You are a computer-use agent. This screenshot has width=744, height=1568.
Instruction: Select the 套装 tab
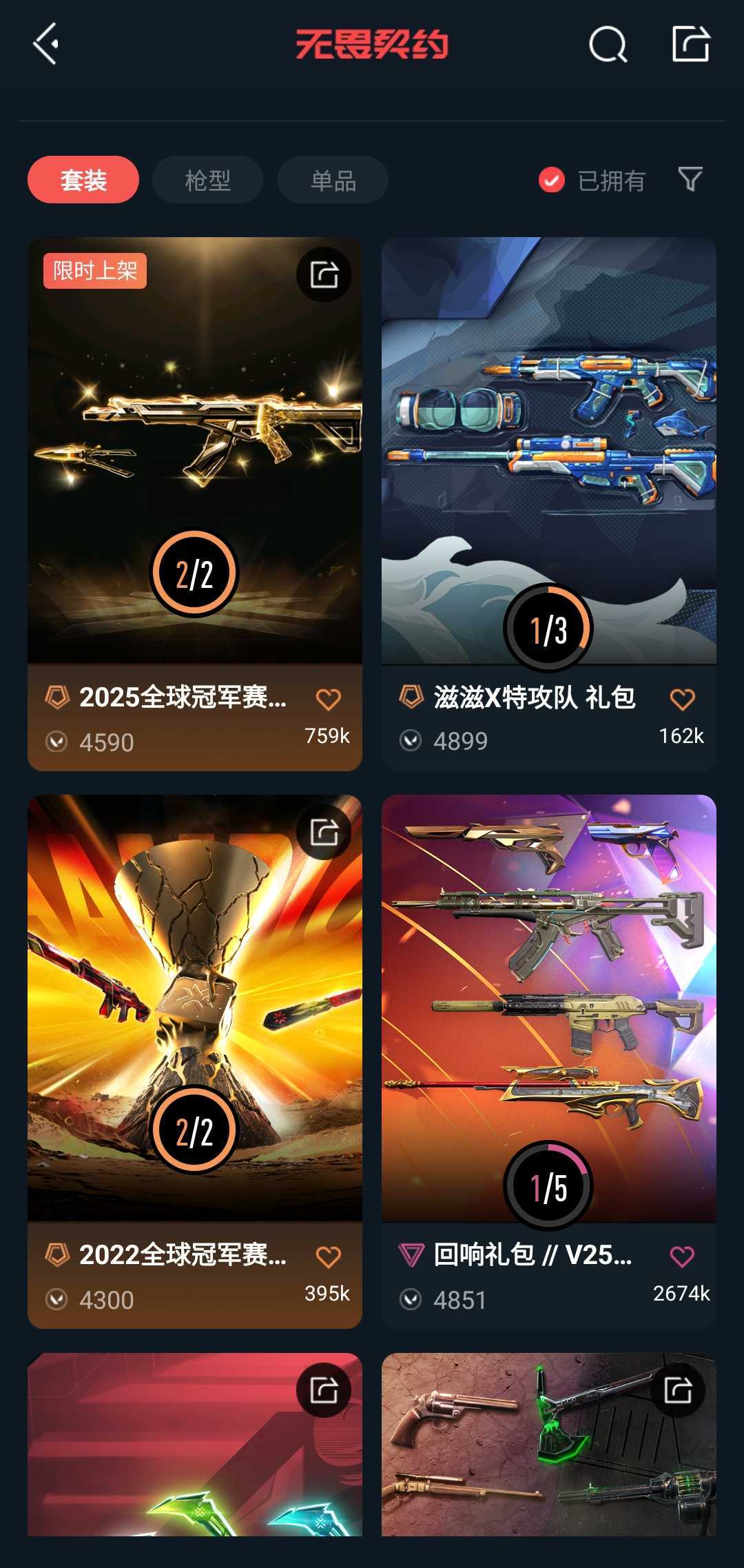(83, 180)
